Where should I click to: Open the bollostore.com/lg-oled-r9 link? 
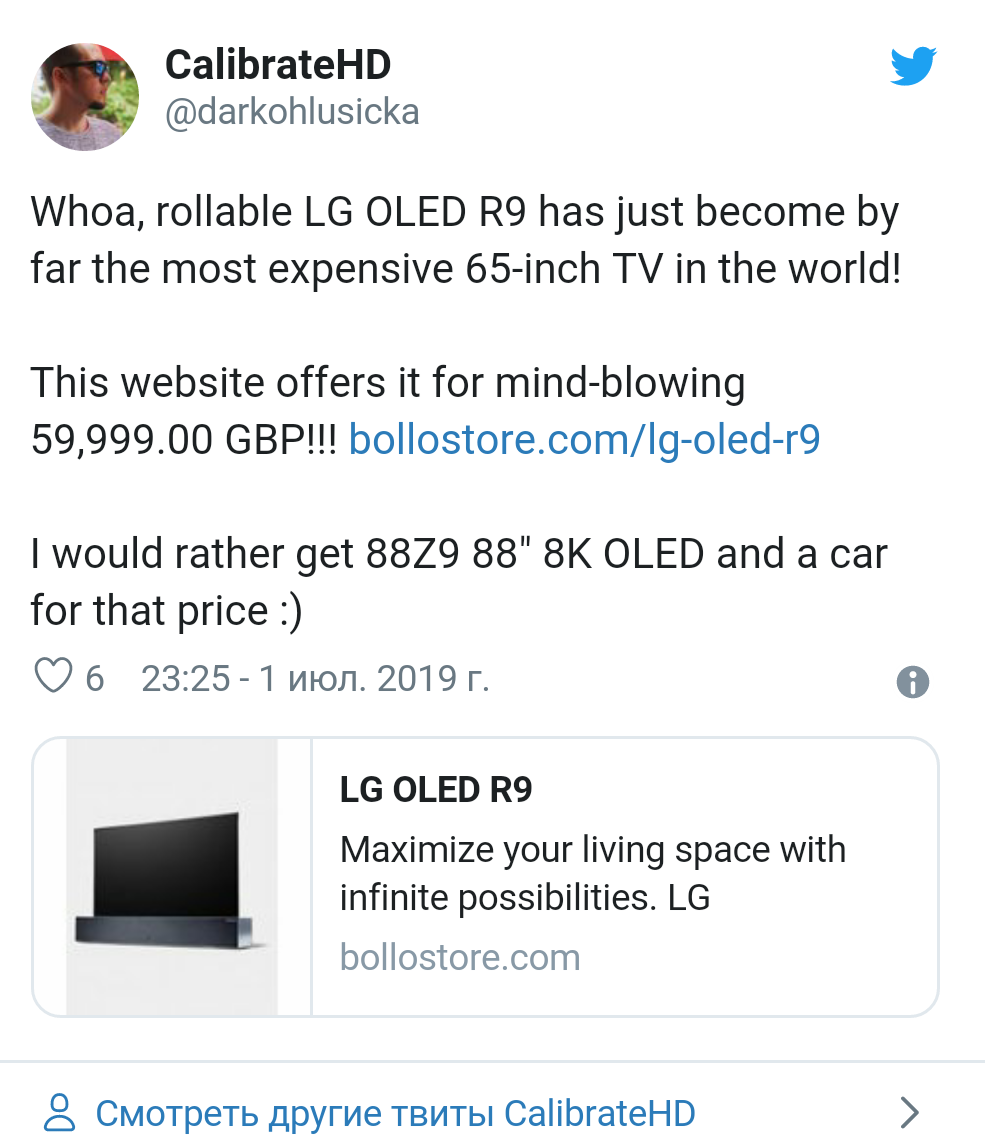pyautogui.click(x=584, y=439)
